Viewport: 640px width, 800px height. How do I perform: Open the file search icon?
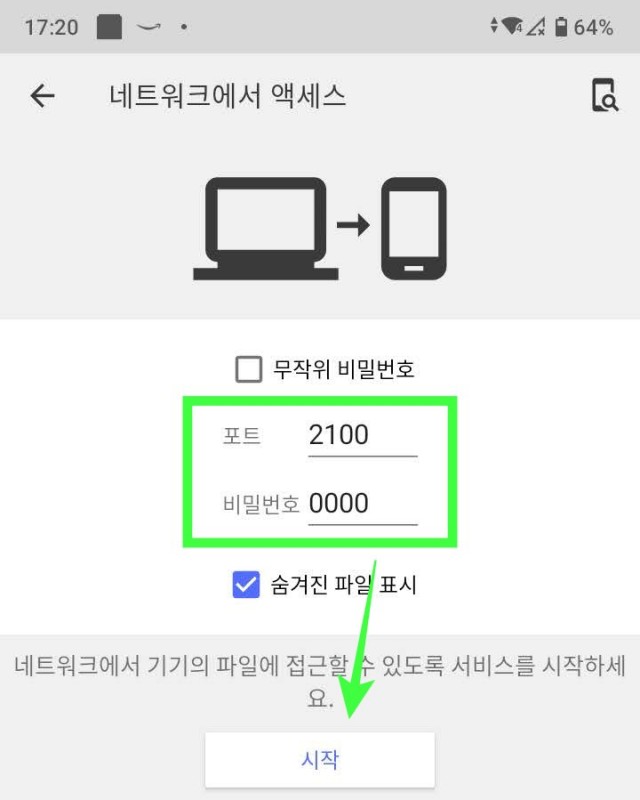(604, 96)
